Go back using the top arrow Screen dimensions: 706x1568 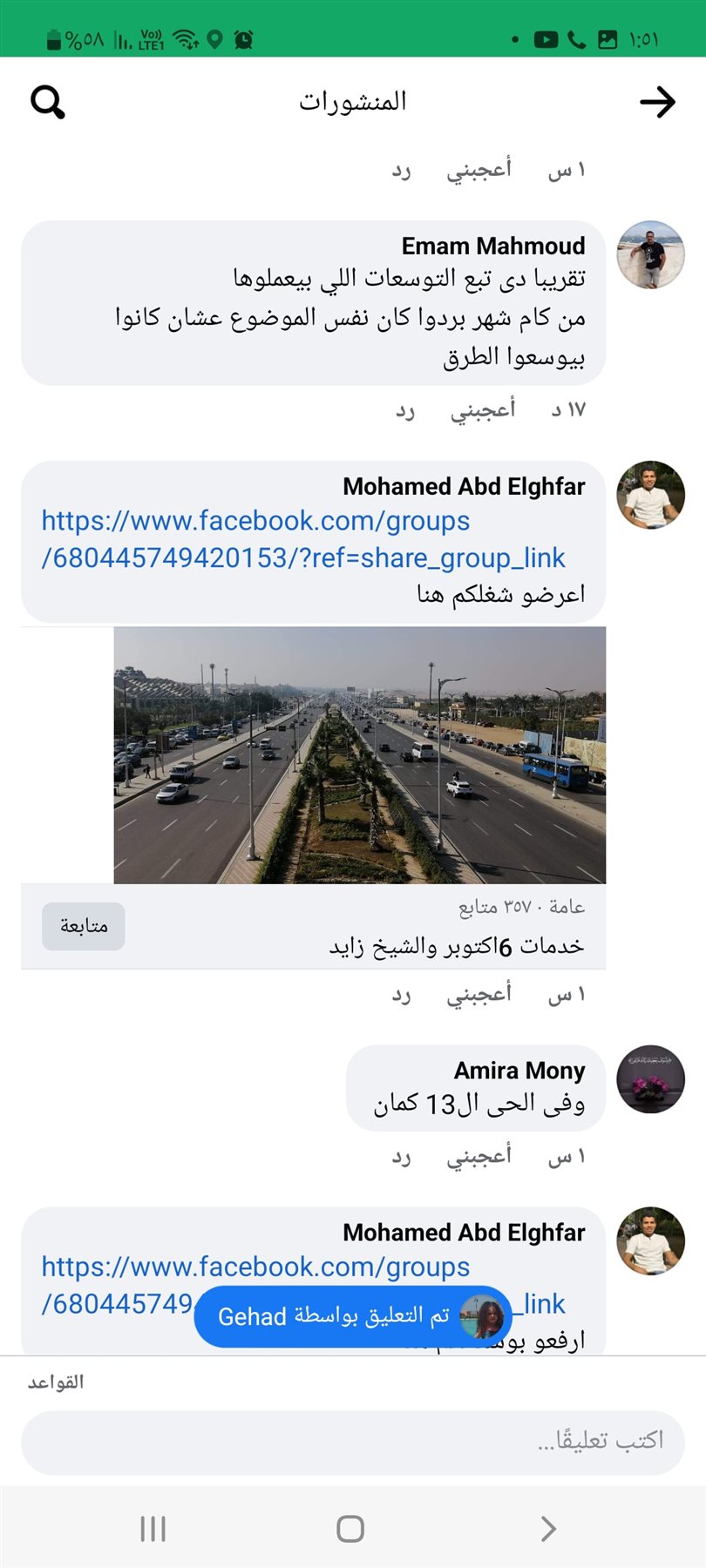point(657,102)
